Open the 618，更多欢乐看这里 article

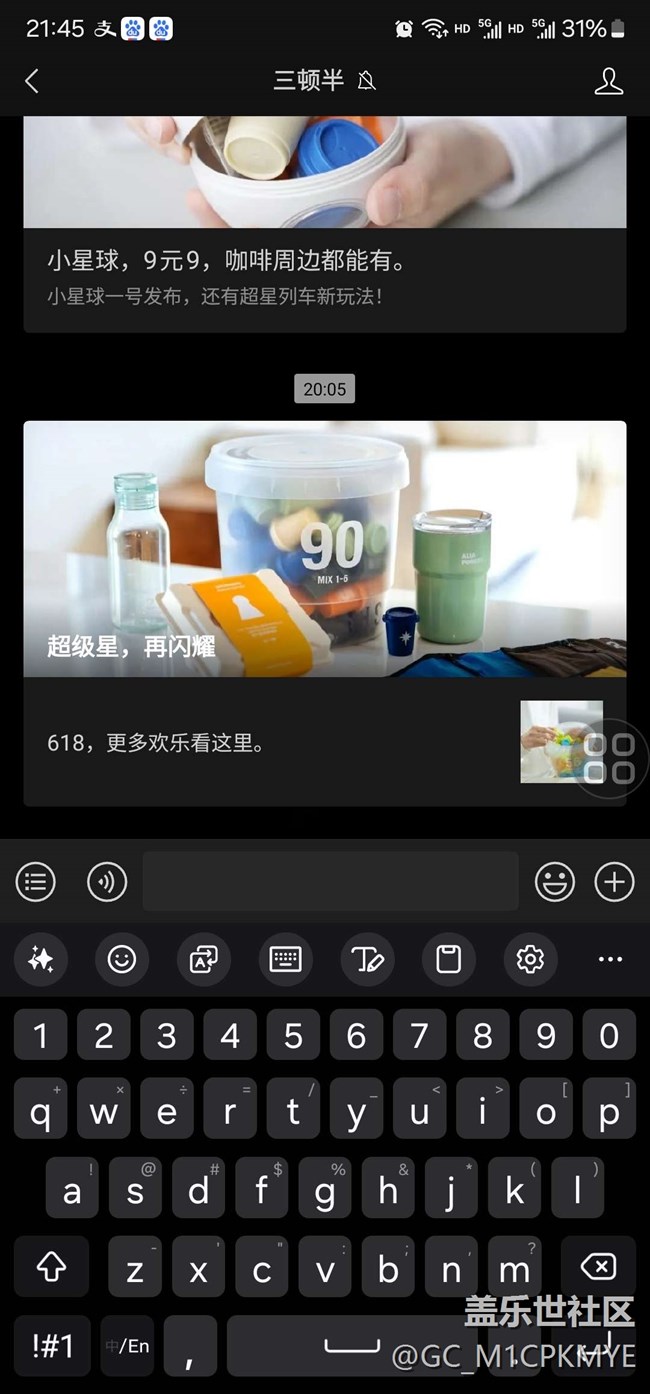(325, 742)
